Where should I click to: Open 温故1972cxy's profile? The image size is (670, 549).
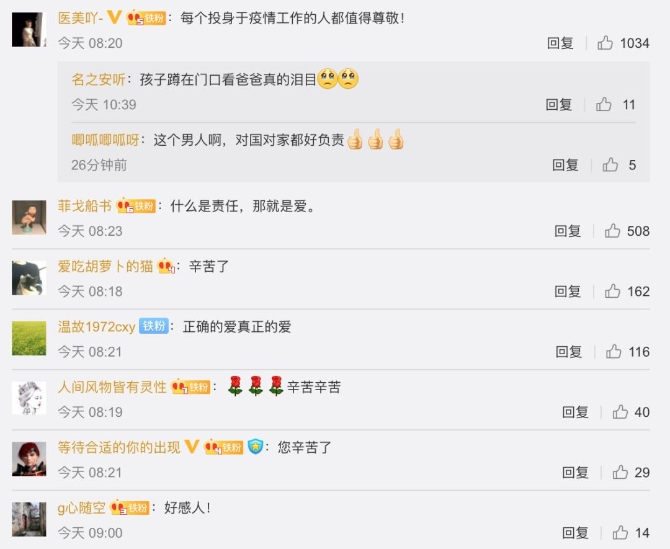(97, 327)
